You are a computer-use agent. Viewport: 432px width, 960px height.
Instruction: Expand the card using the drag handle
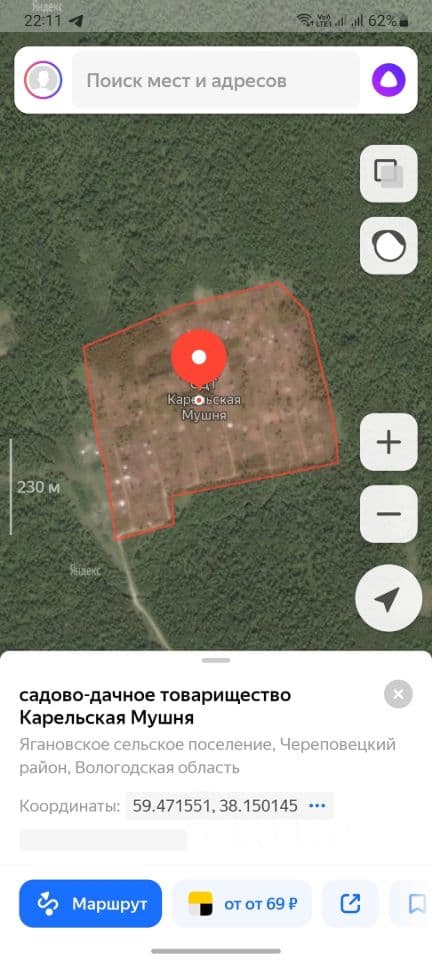point(216,660)
